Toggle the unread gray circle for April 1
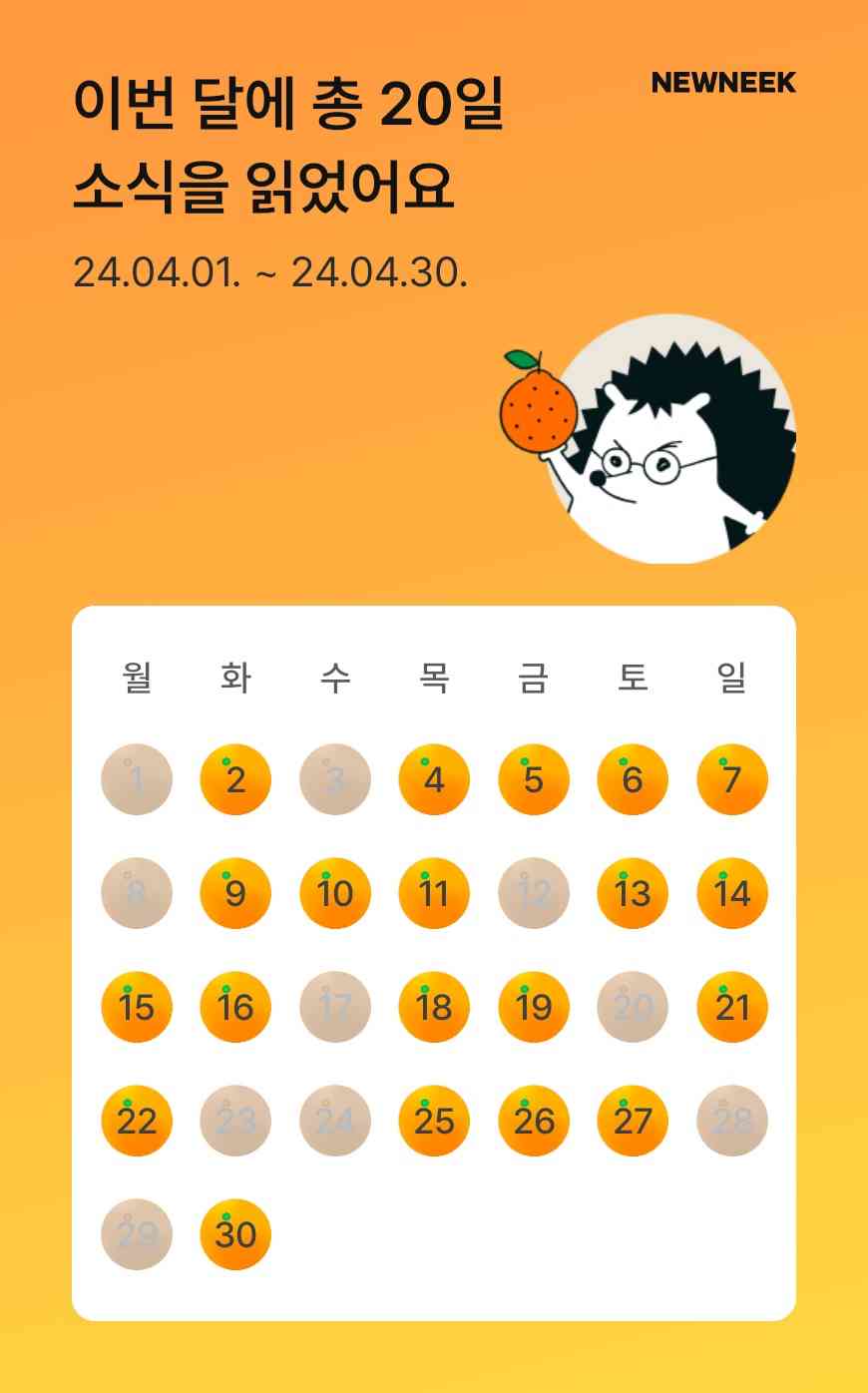The image size is (868, 1393). point(137,779)
